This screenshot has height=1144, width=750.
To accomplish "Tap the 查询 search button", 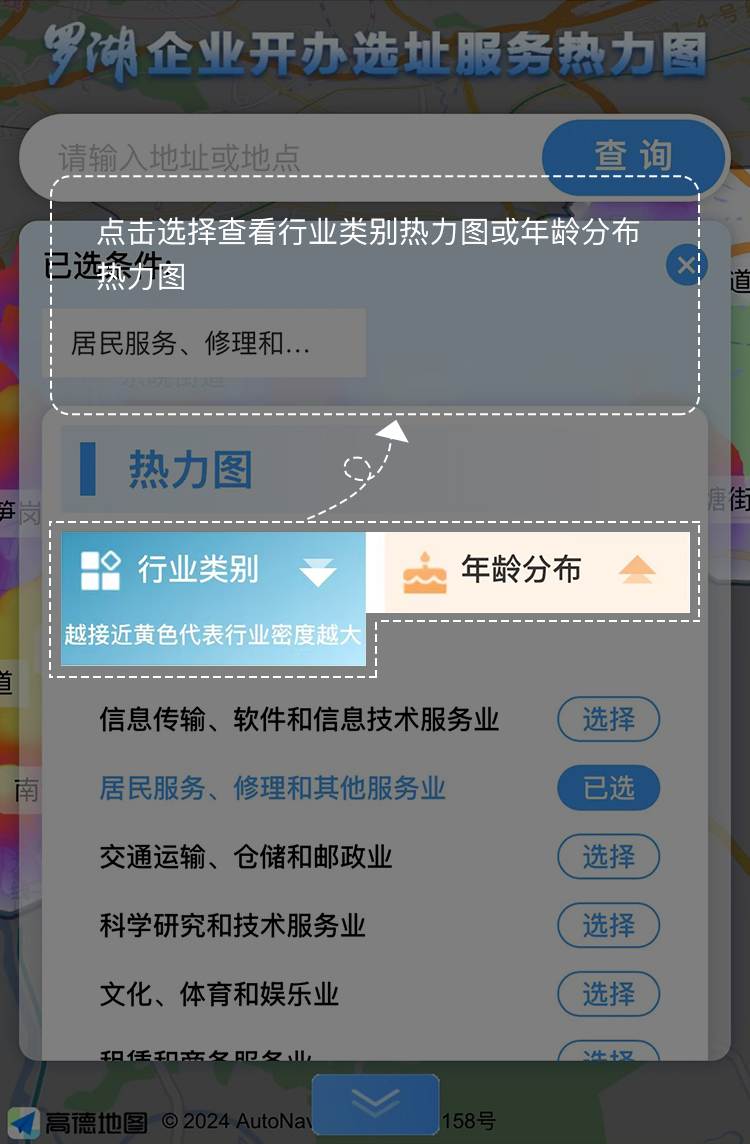I will [x=633, y=157].
